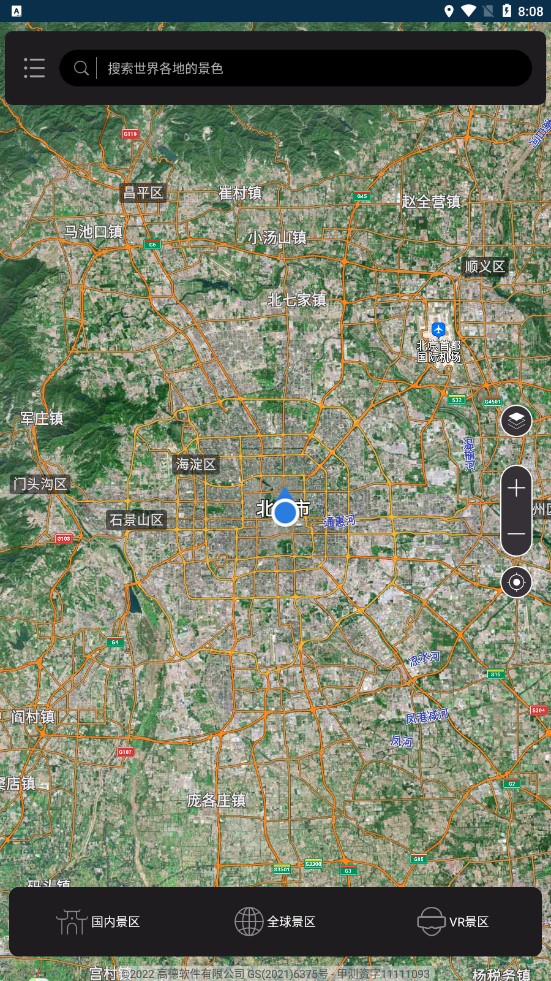
Task: Open the VR景区 tab
Action: tap(453, 922)
